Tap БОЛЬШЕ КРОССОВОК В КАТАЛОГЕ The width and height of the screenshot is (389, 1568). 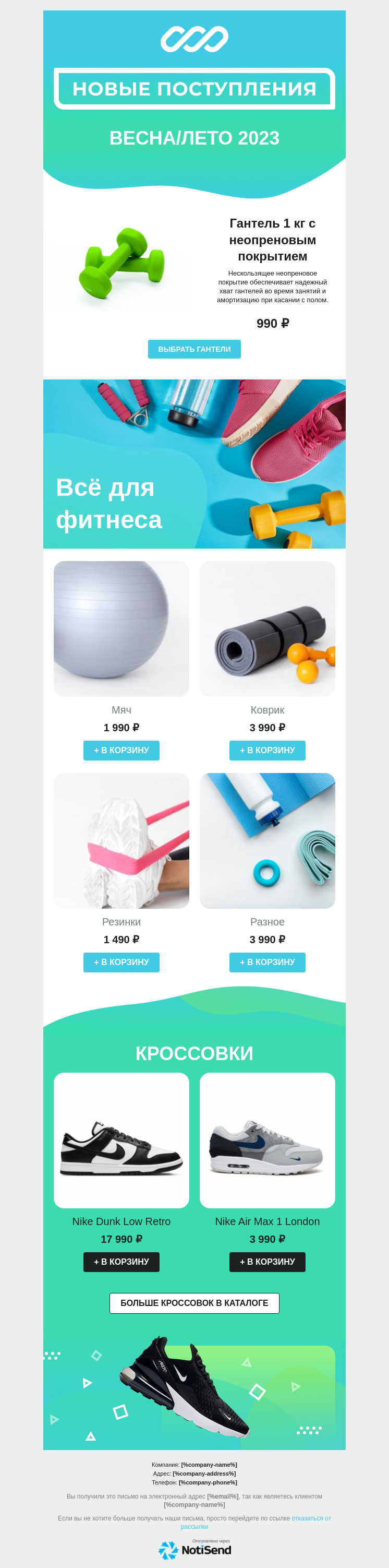pos(194,1303)
